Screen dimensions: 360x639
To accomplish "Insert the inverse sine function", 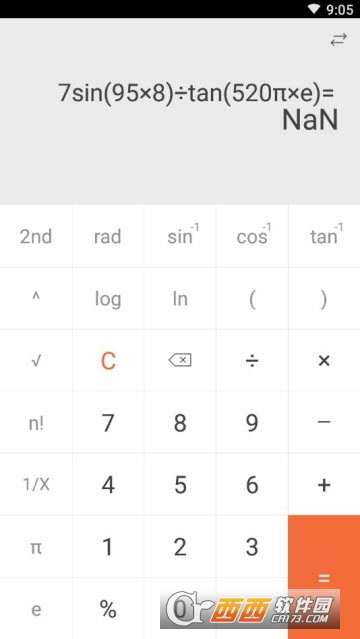I will coord(180,236).
